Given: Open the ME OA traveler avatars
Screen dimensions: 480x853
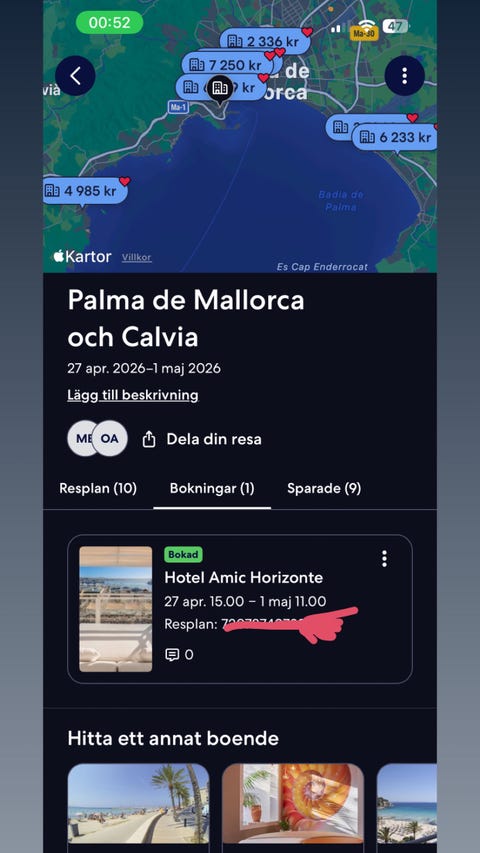Looking at the screenshot, I should click(x=97, y=438).
